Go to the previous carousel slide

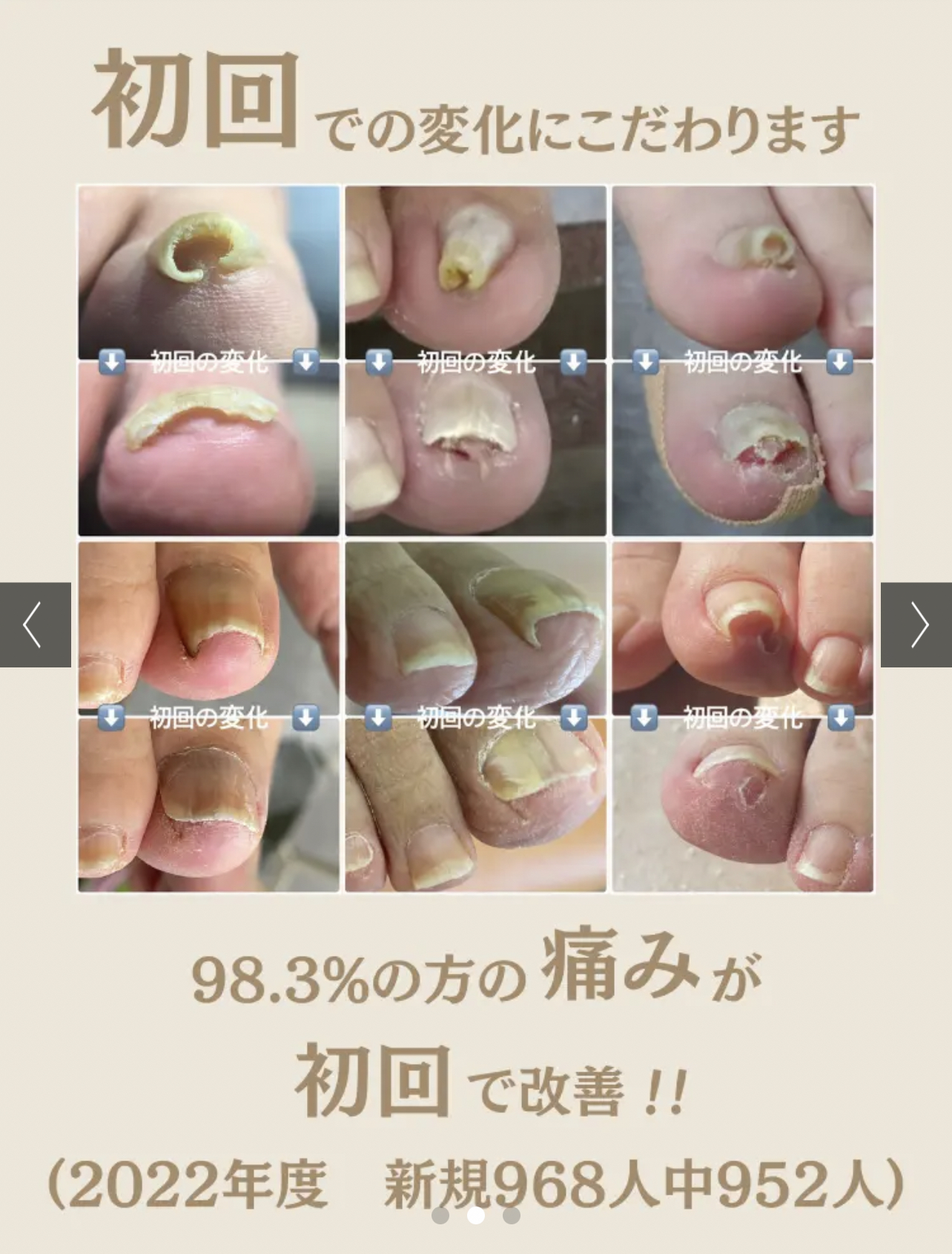34,624
